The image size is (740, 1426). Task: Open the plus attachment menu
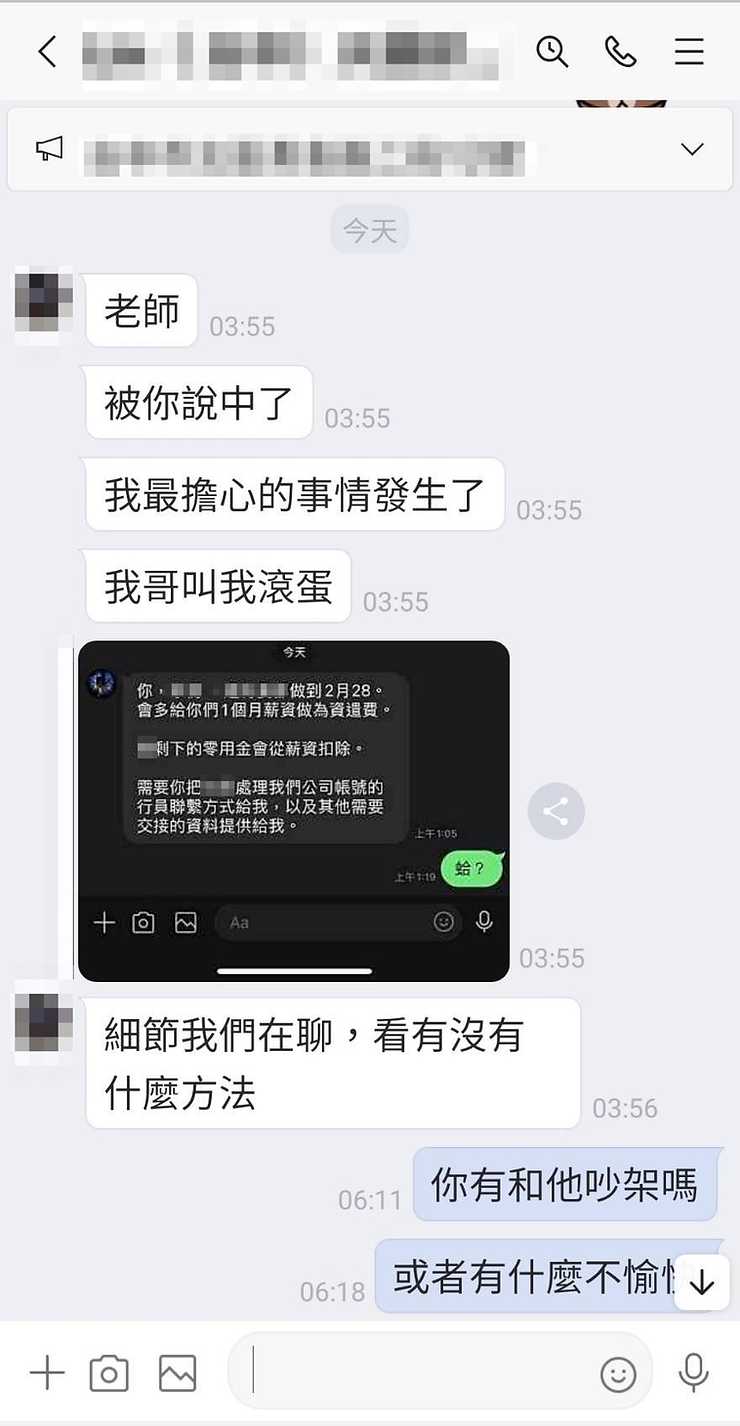point(47,1373)
